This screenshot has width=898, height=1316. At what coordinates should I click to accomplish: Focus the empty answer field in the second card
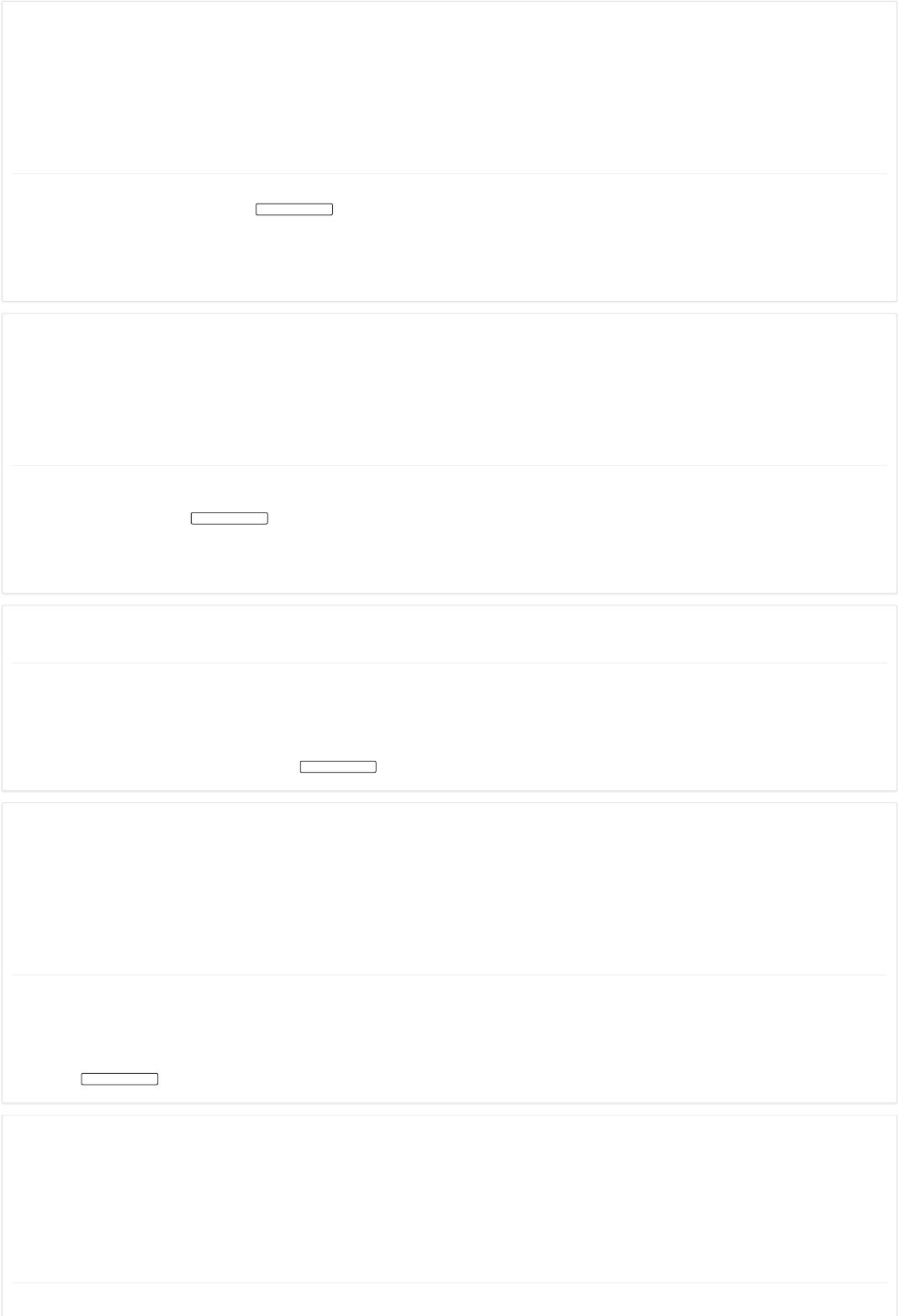coord(230,518)
